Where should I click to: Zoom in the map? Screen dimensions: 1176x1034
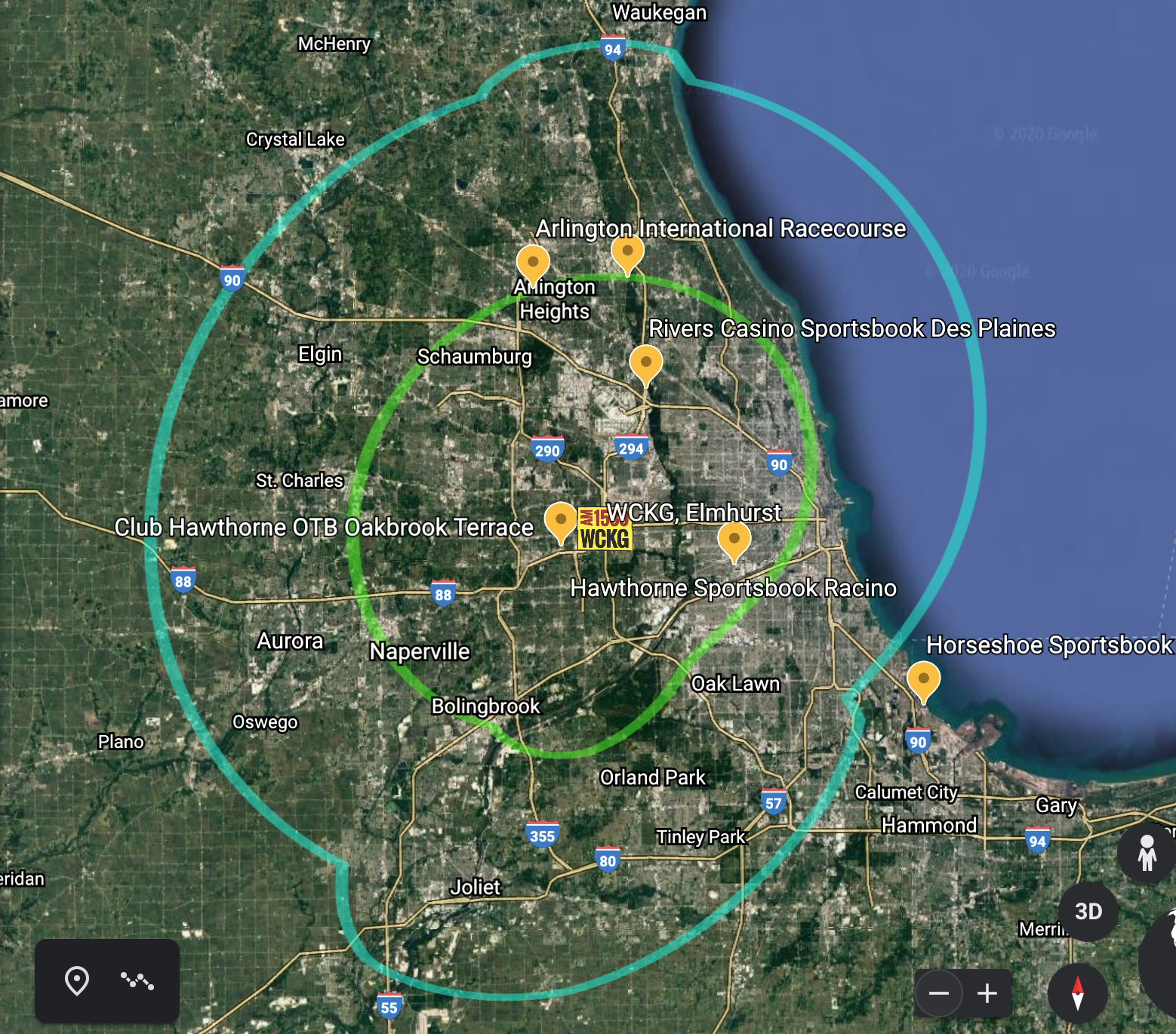(987, 993)
